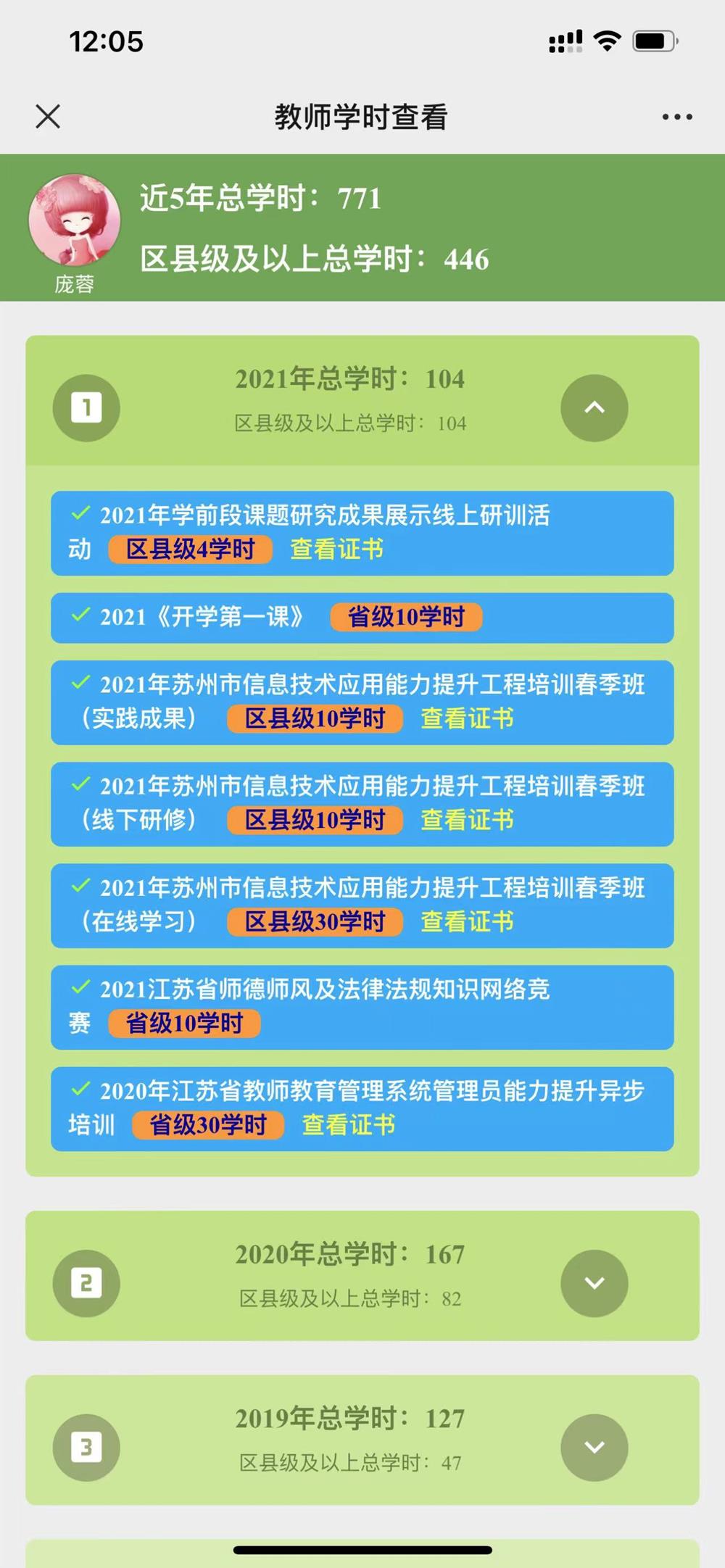Viewport: 725px width, 1568px height.
Task: View certificate for 管理员能力提升异步培训
Action: click(x=348, y=1125)
